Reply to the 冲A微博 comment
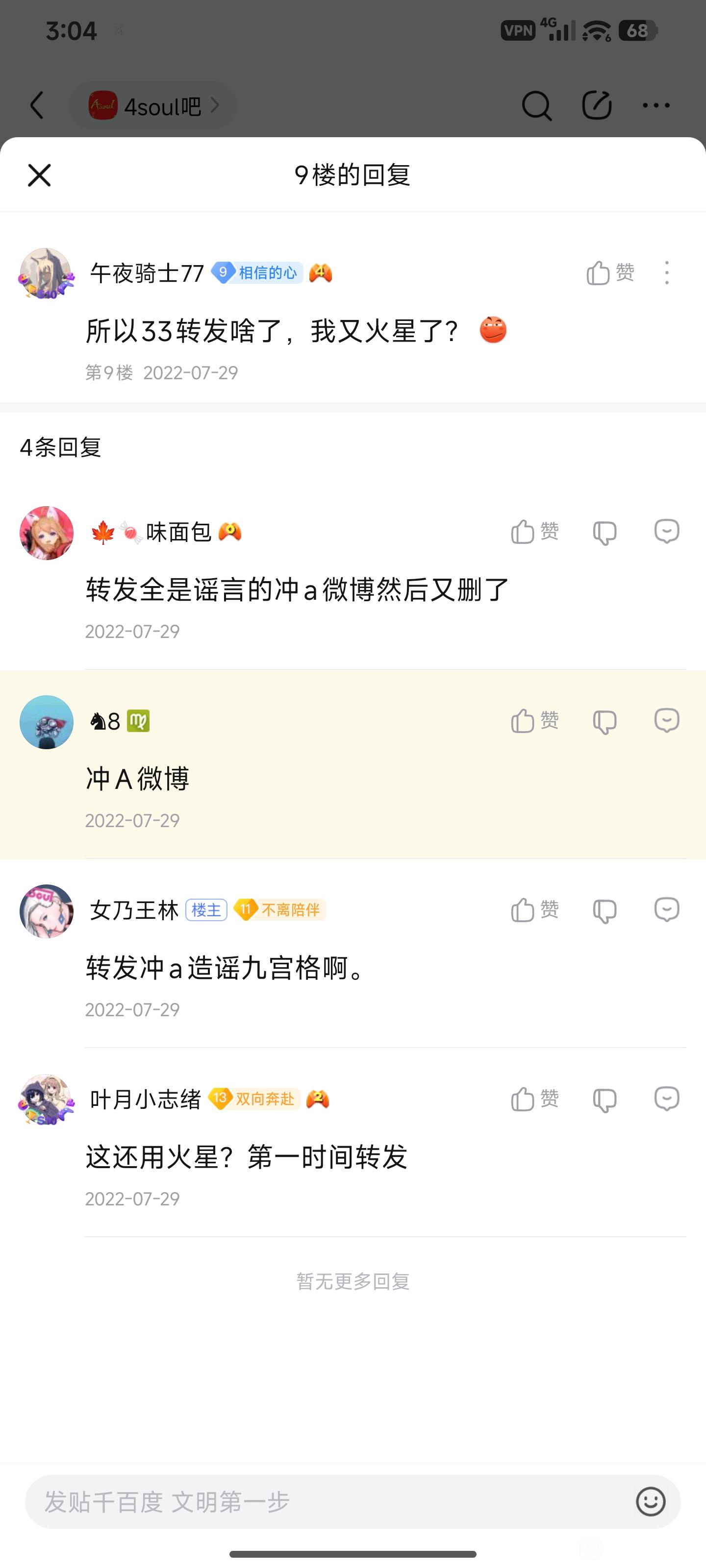 666,721
